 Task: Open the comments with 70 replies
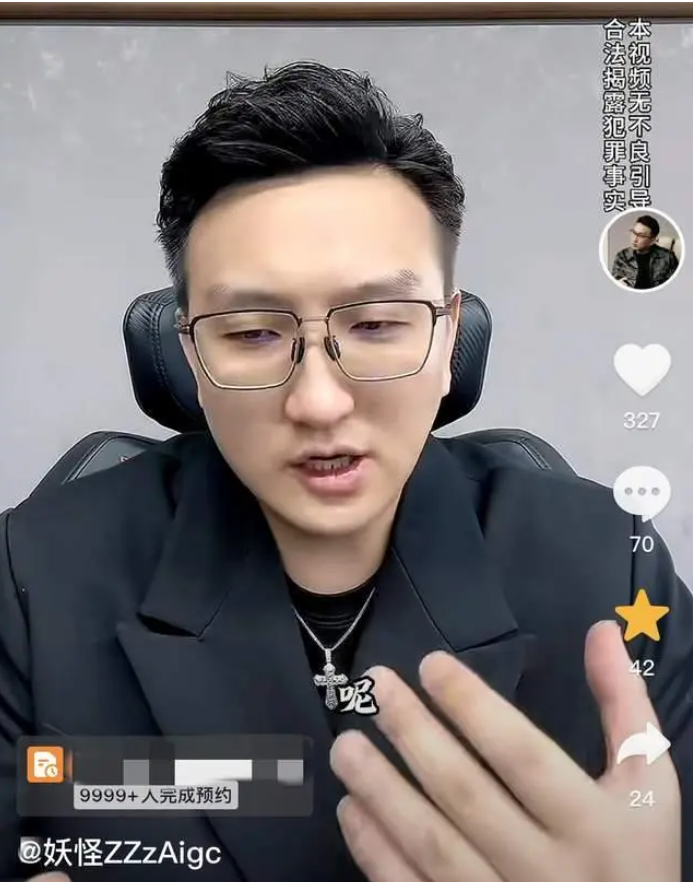click(x=641, y=494)
